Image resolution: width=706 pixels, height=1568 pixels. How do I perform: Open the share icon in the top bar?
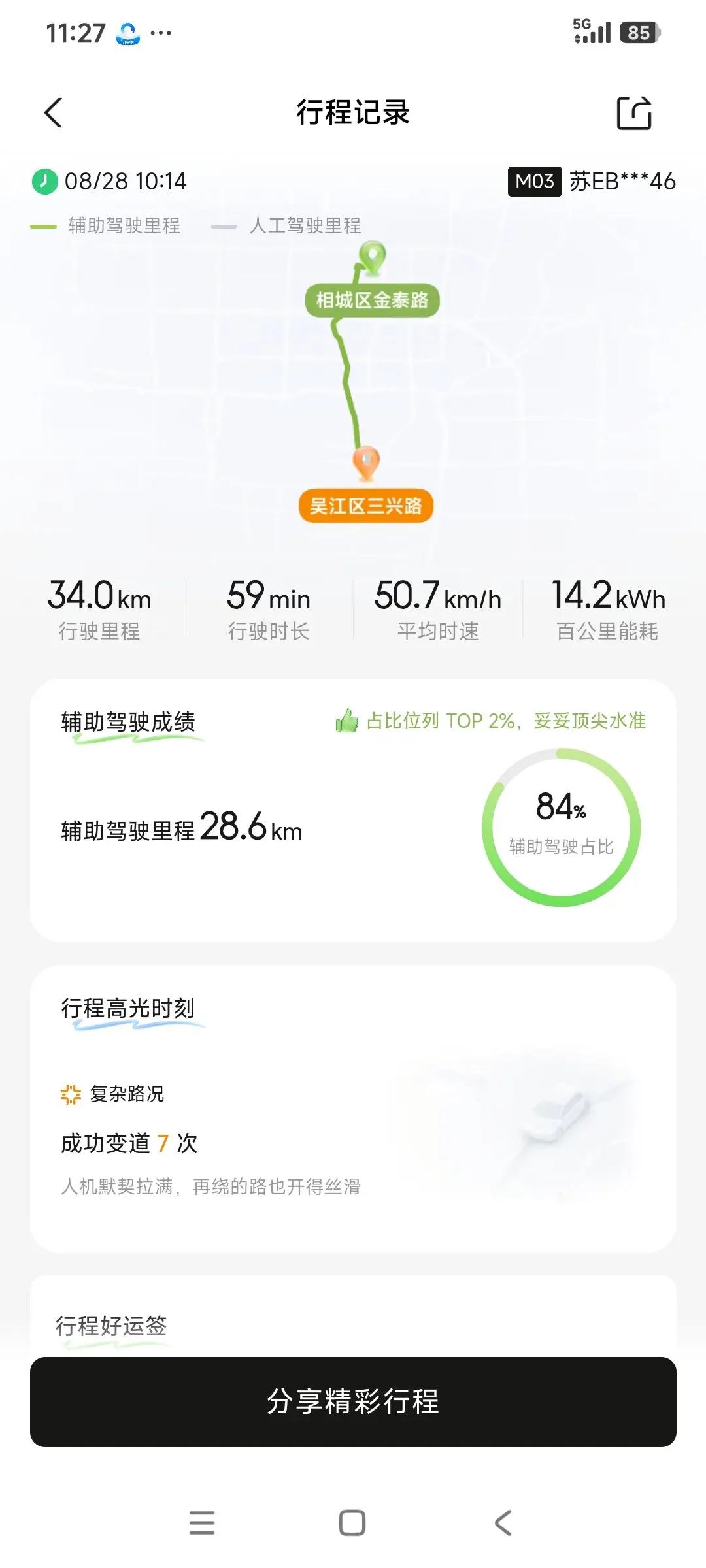pyautogui.click(x=634, y=113)
